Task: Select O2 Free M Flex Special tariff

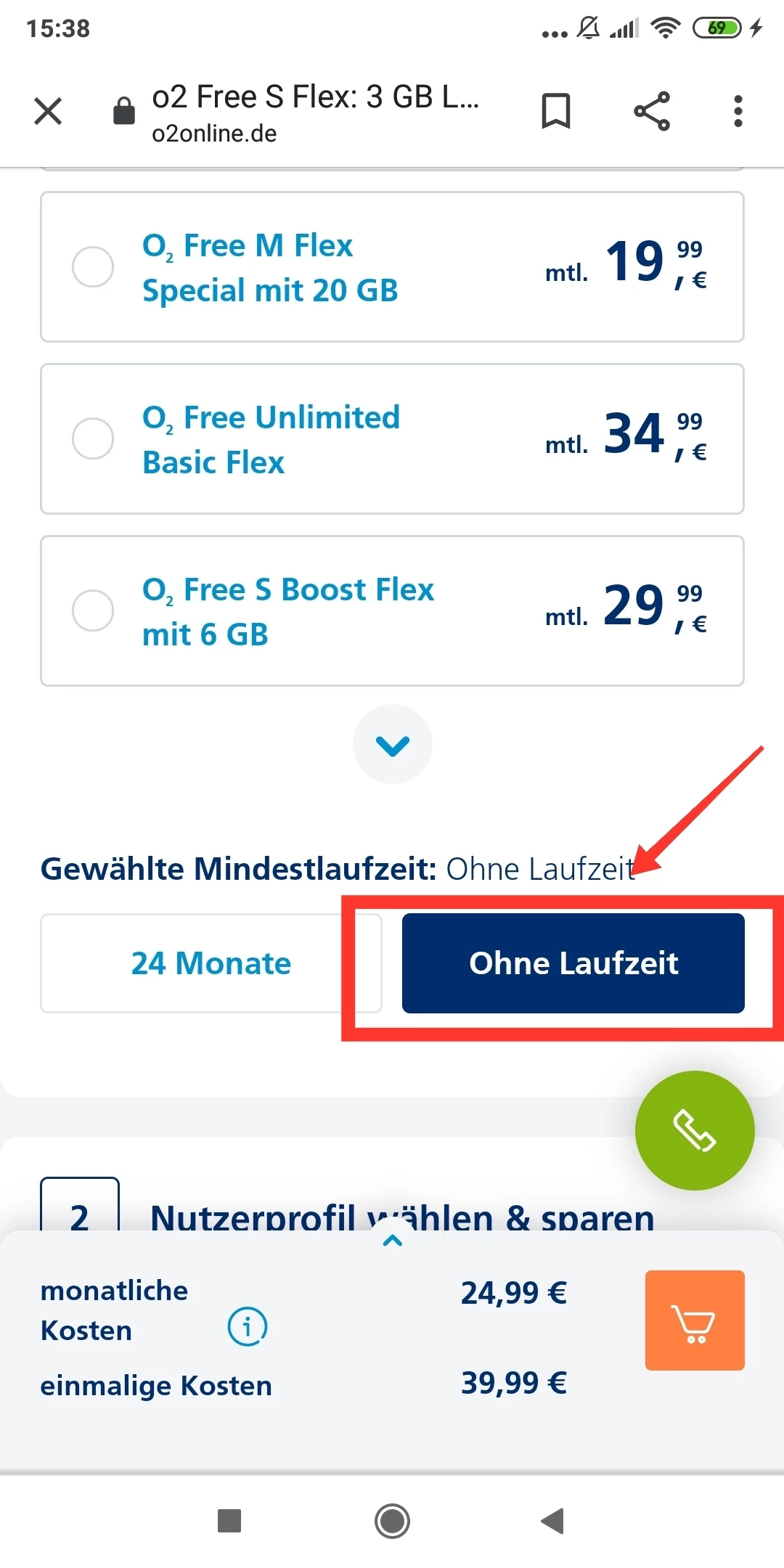Action: tap(392, 266)
